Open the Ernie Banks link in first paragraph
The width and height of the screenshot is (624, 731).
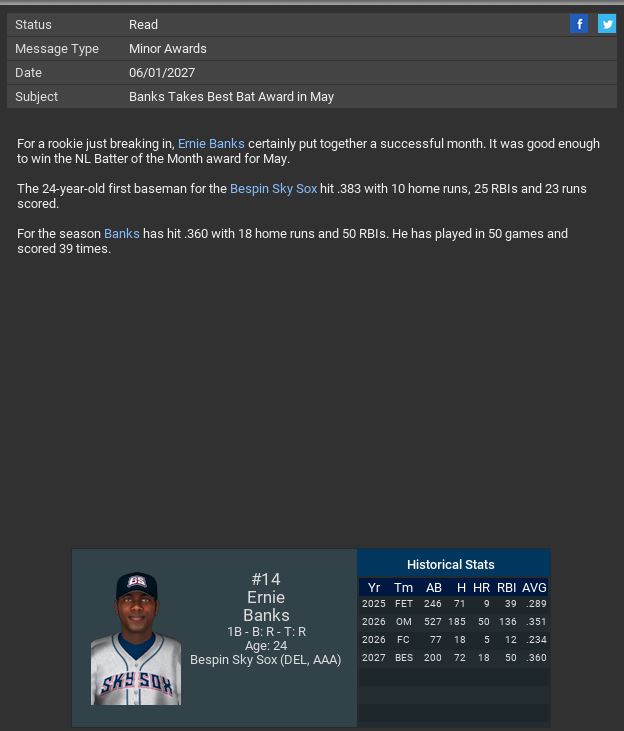(211, 144)
